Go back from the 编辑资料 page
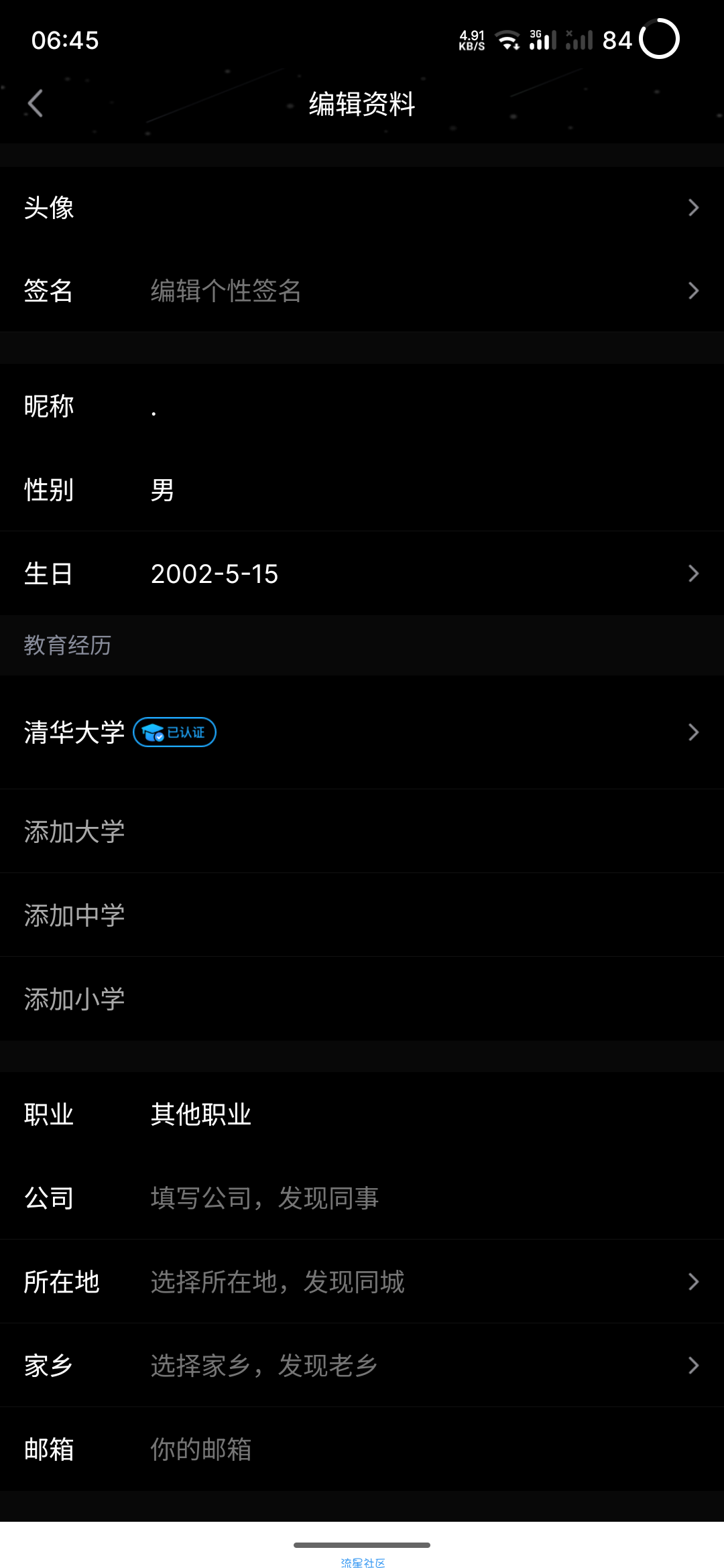Screen dimensions: 724x1568 point(36,104)
